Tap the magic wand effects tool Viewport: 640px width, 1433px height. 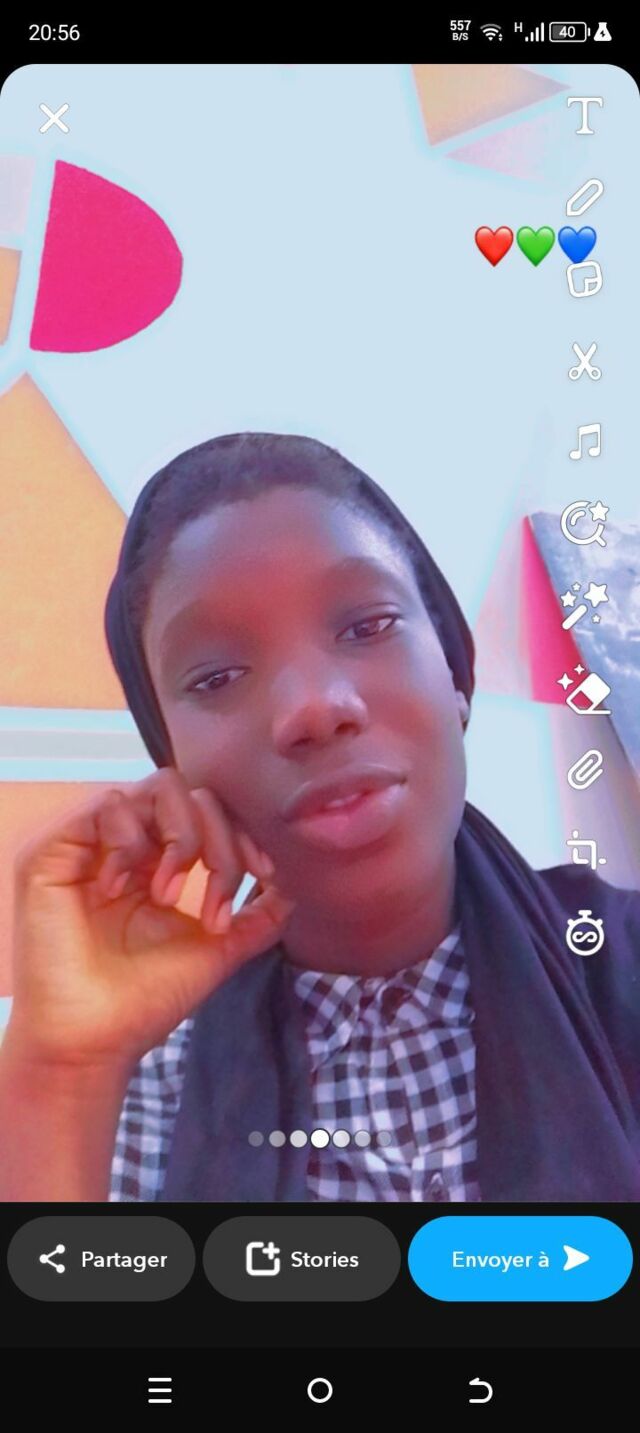pos(585,605)
